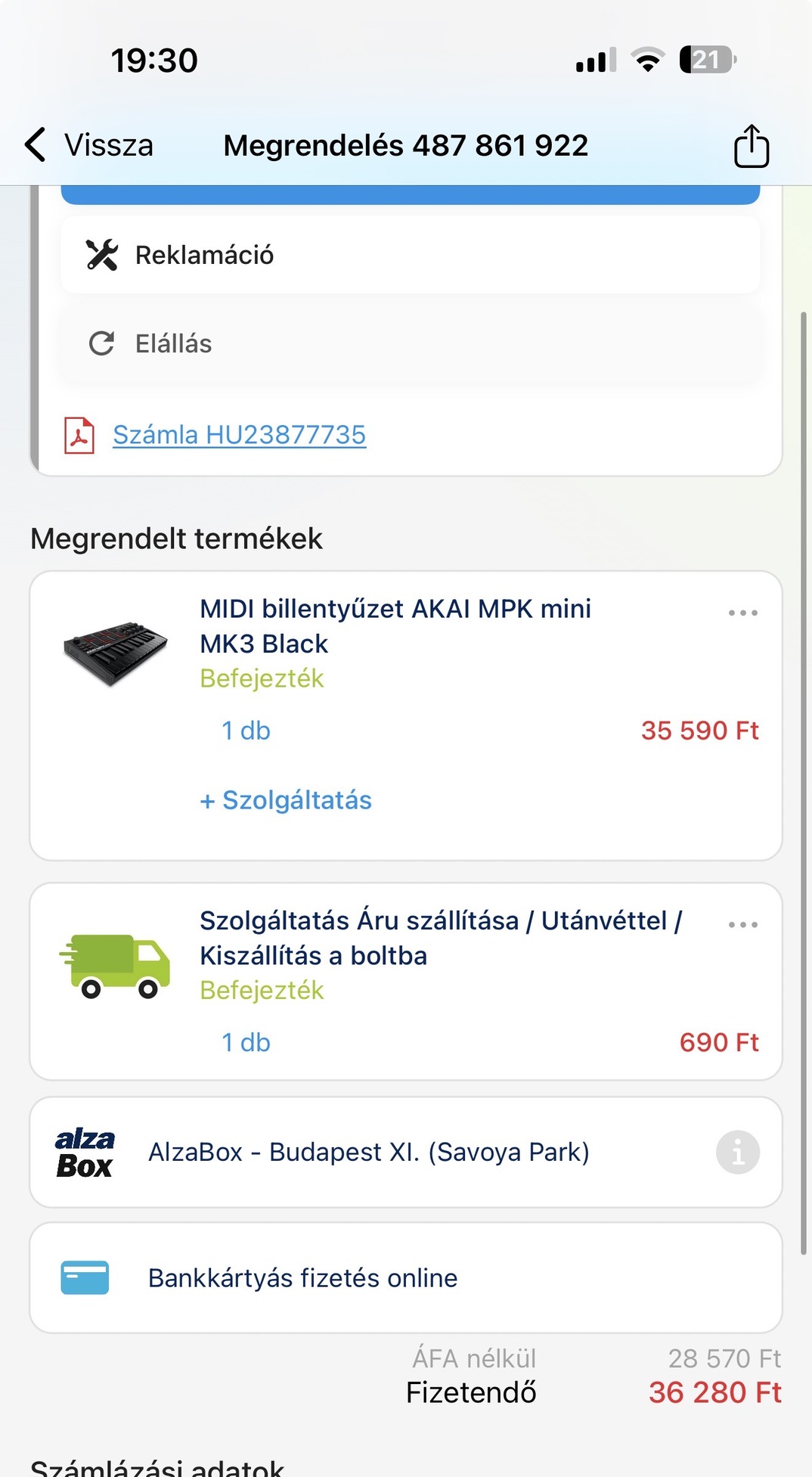The width and height of the screenshot is (812, 1477).
Task: Show info for AlzaBox Budapest XI.
Action: pos(737,1153)
